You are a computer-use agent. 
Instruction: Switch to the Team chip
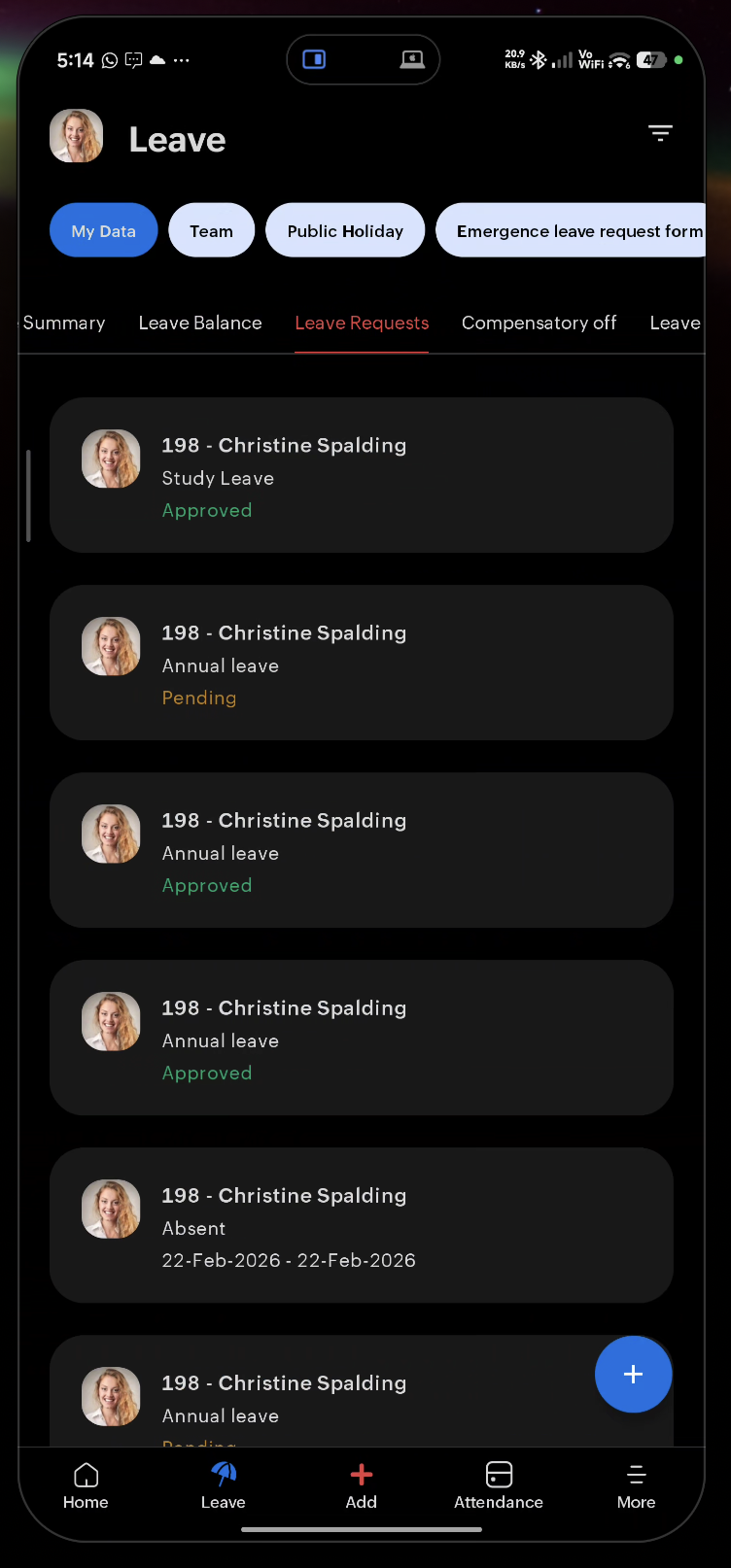click(x=211, y=230)
